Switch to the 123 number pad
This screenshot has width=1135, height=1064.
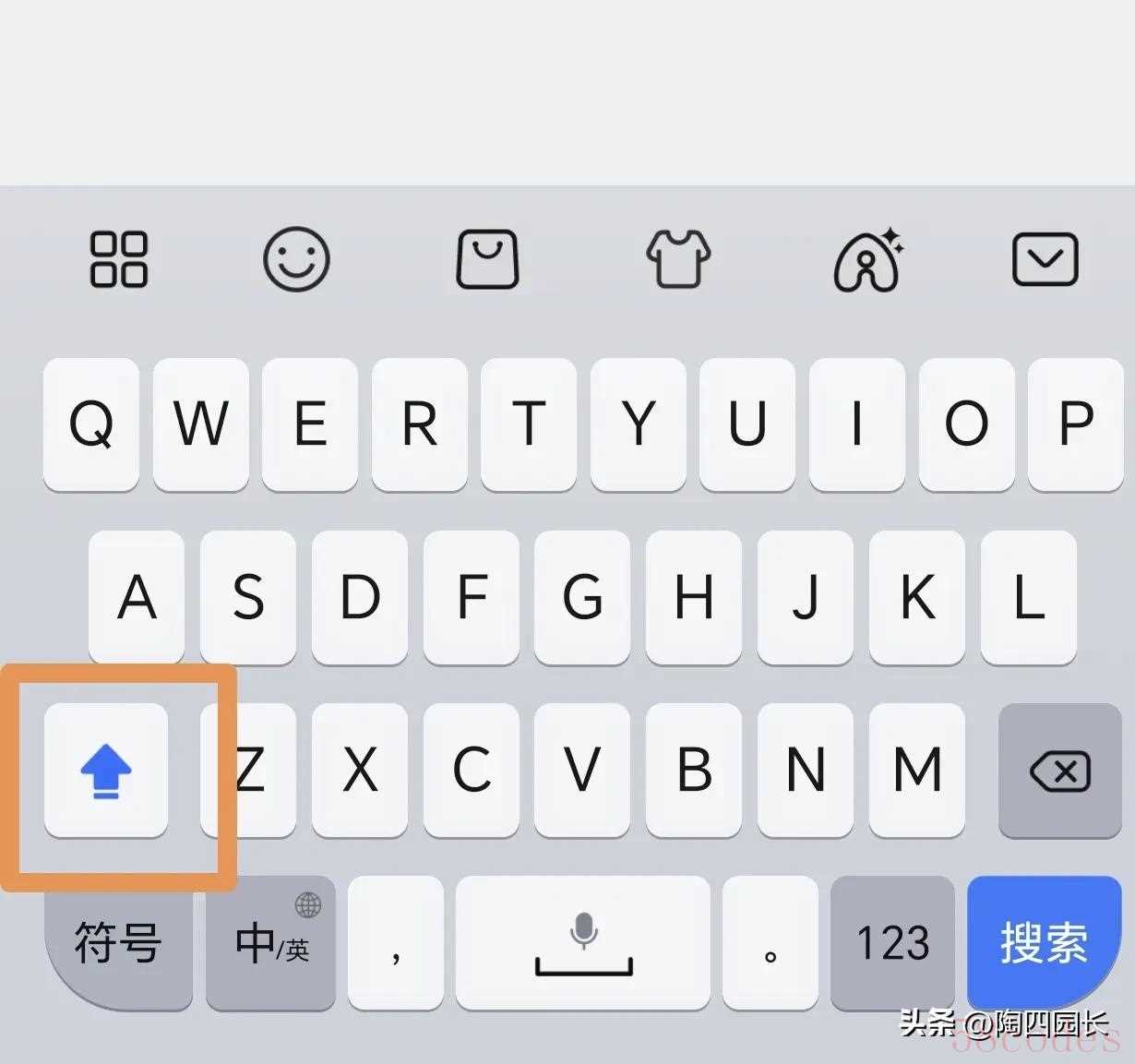point(891,942)
